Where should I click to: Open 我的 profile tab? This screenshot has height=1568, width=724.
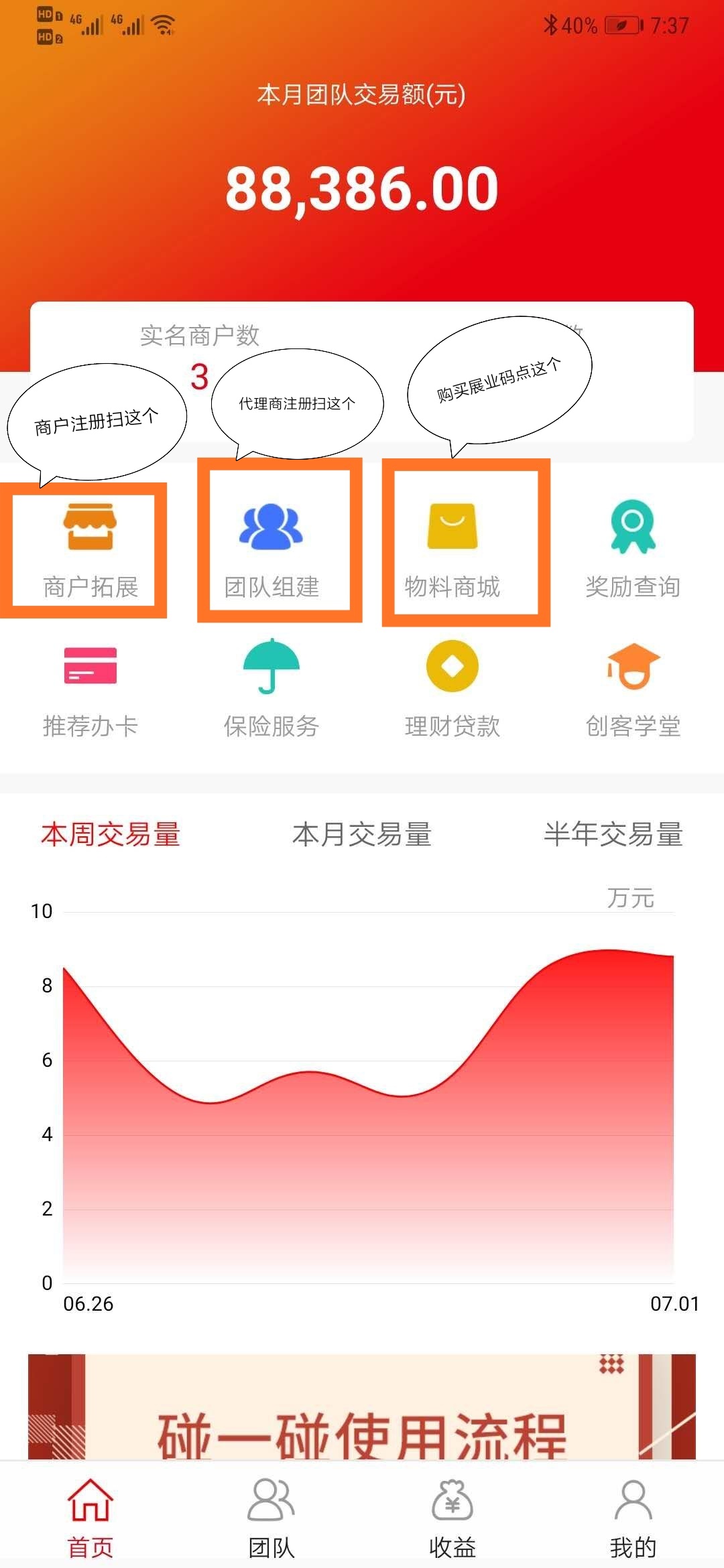click(633, 1518)
